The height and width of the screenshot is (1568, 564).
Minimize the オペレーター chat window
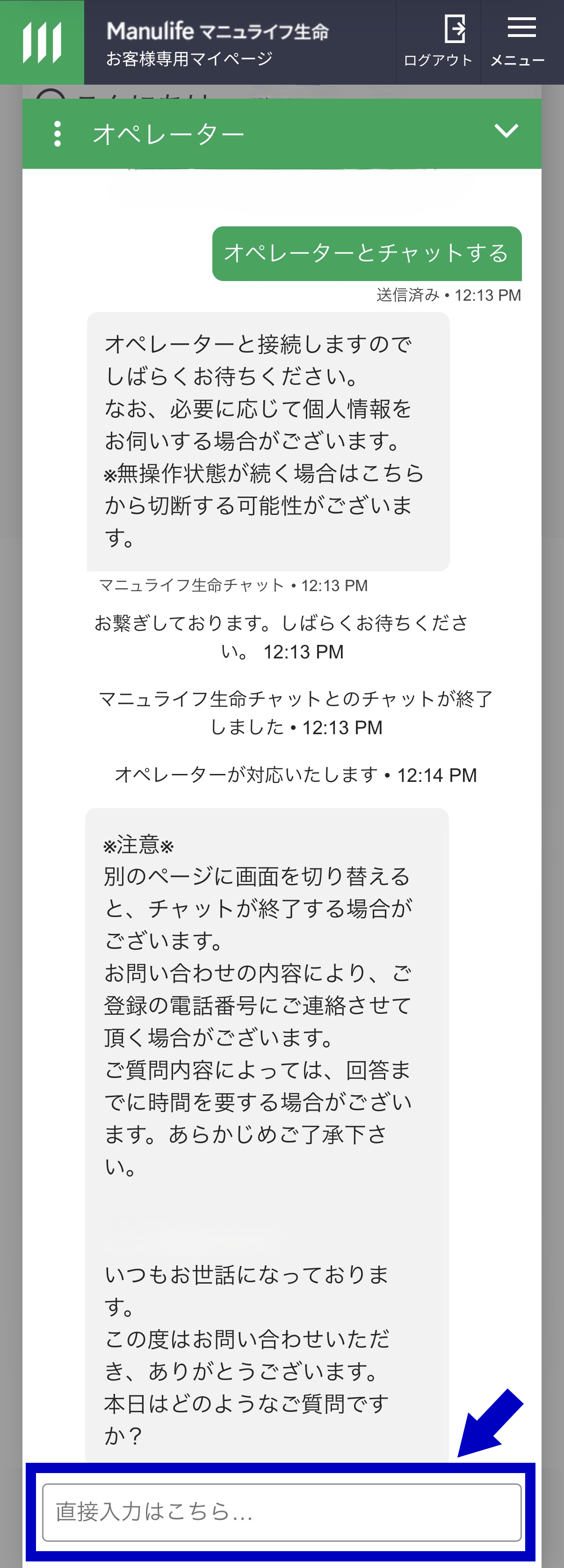click(506, 131)
